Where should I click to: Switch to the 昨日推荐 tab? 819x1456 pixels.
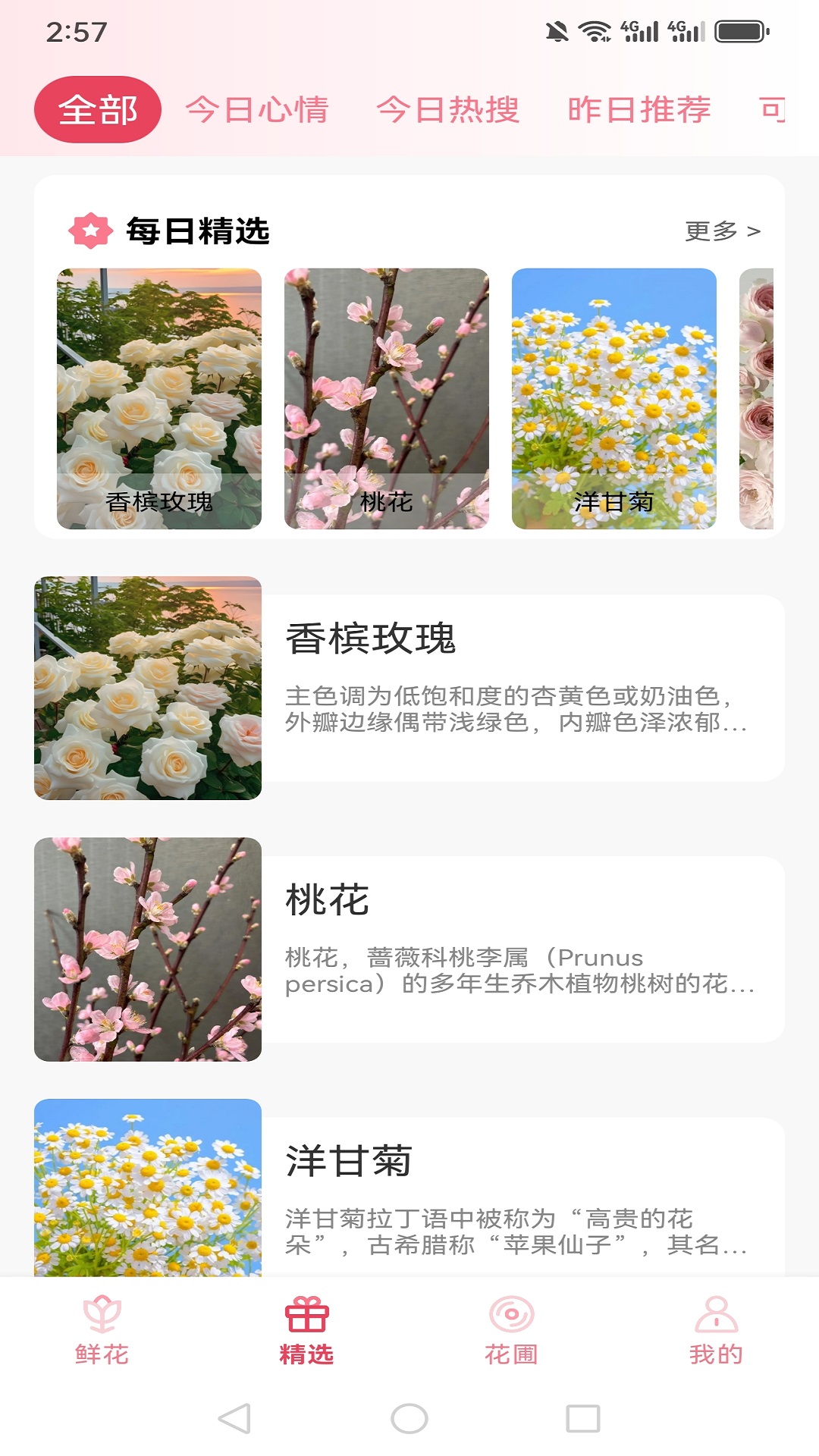639,109
